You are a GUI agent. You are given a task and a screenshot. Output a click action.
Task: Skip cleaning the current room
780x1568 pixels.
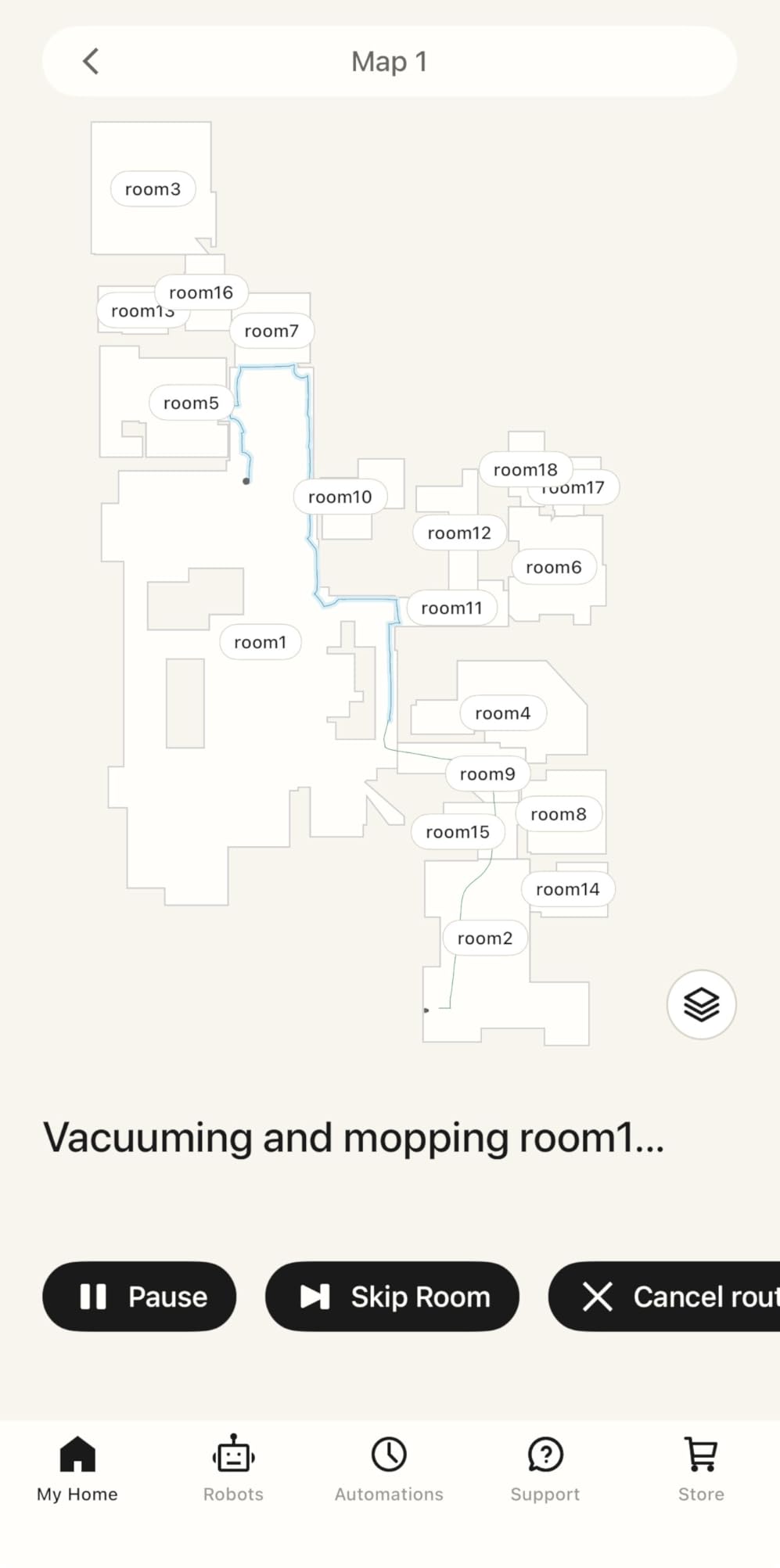click(x=391, y=1297)
